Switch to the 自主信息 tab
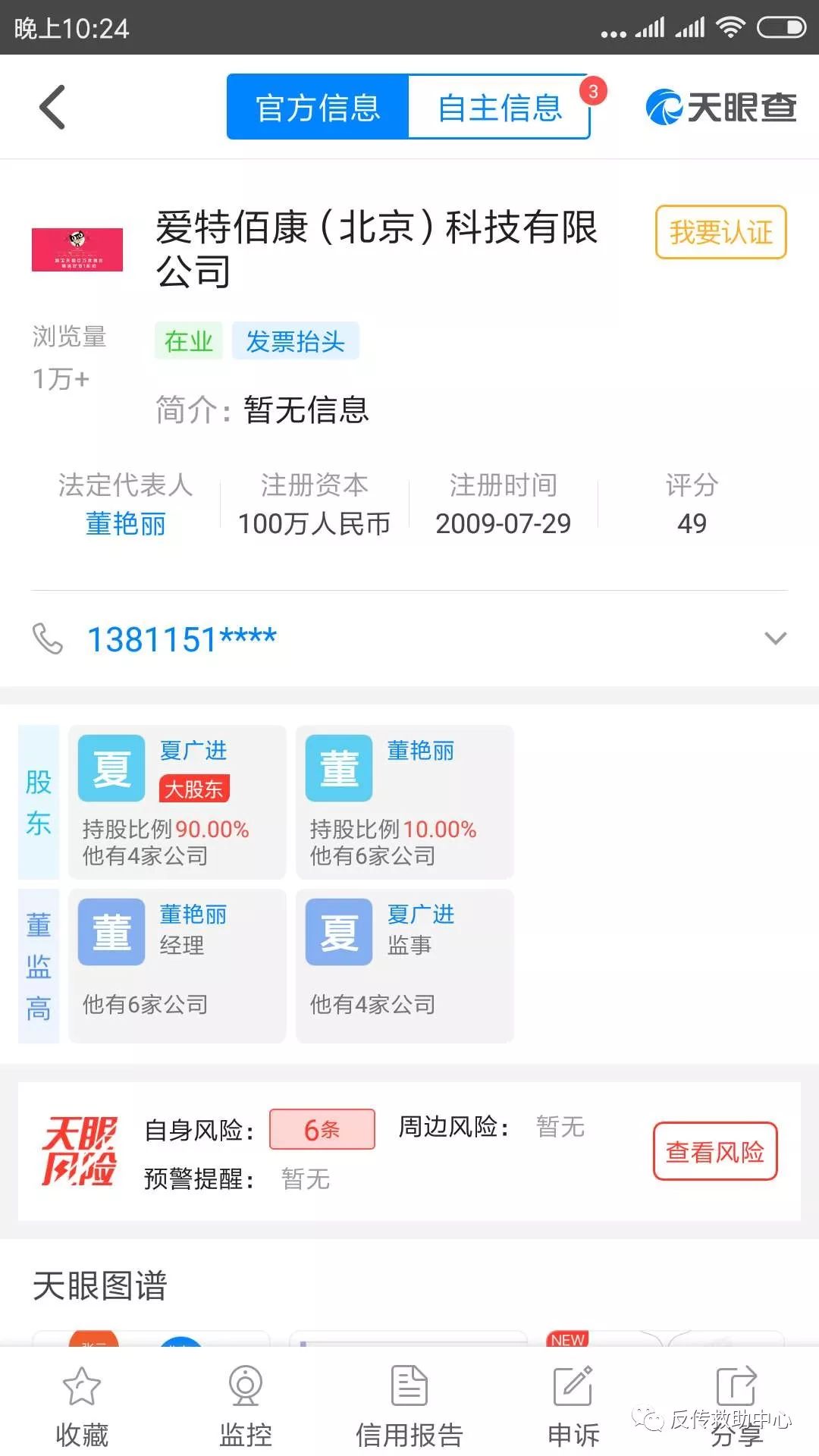819x1456 pixels. 499,107
